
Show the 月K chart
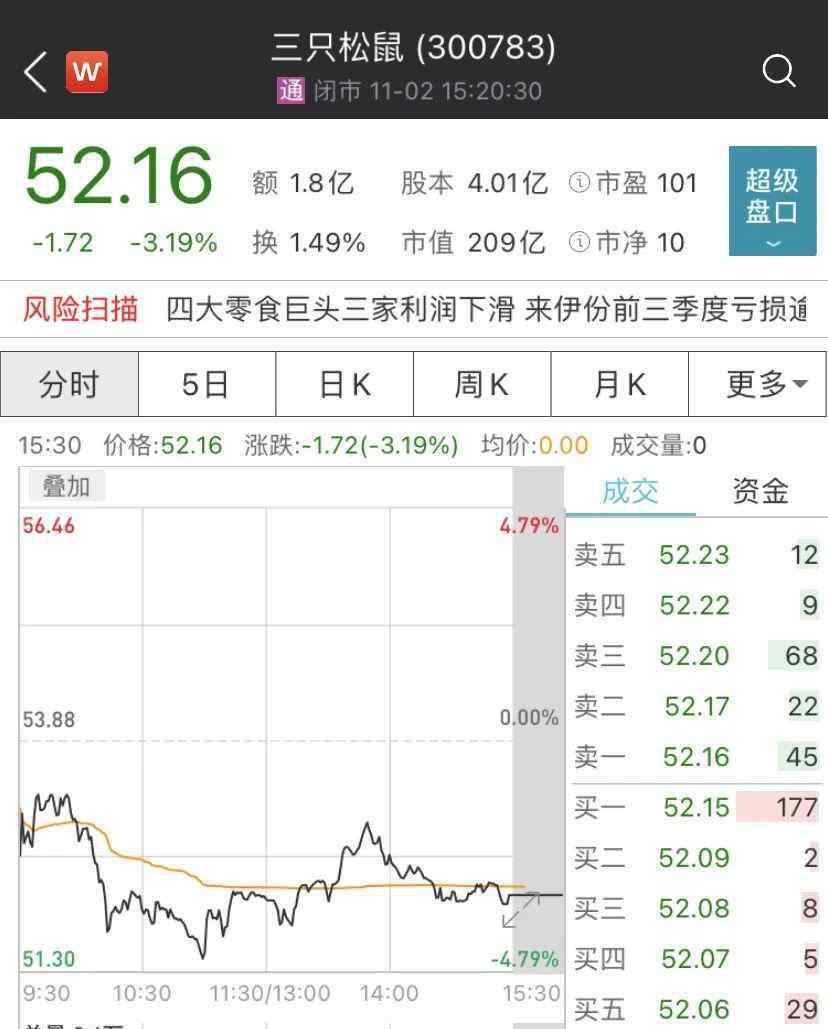(x=619, y=384)
